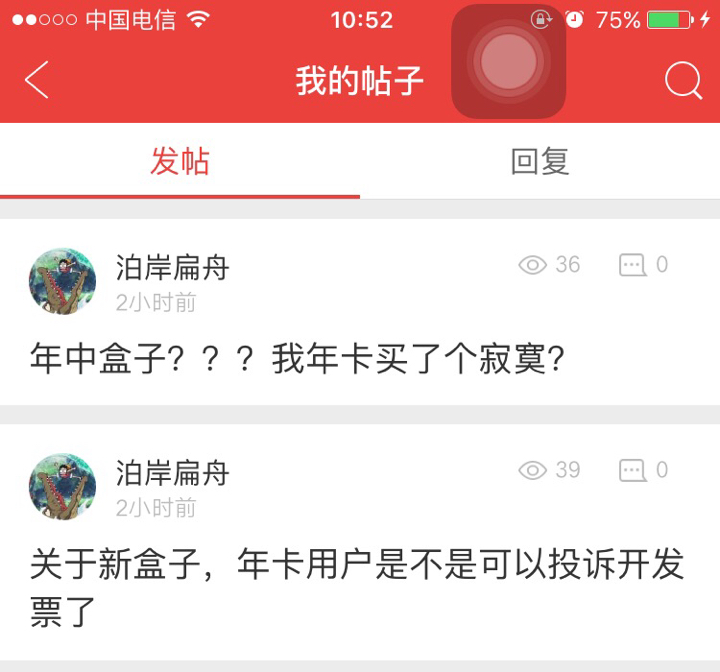720x672 pixels.
Task: Open comments on the 年中盒子 post
Action: [x=643, y=265]
